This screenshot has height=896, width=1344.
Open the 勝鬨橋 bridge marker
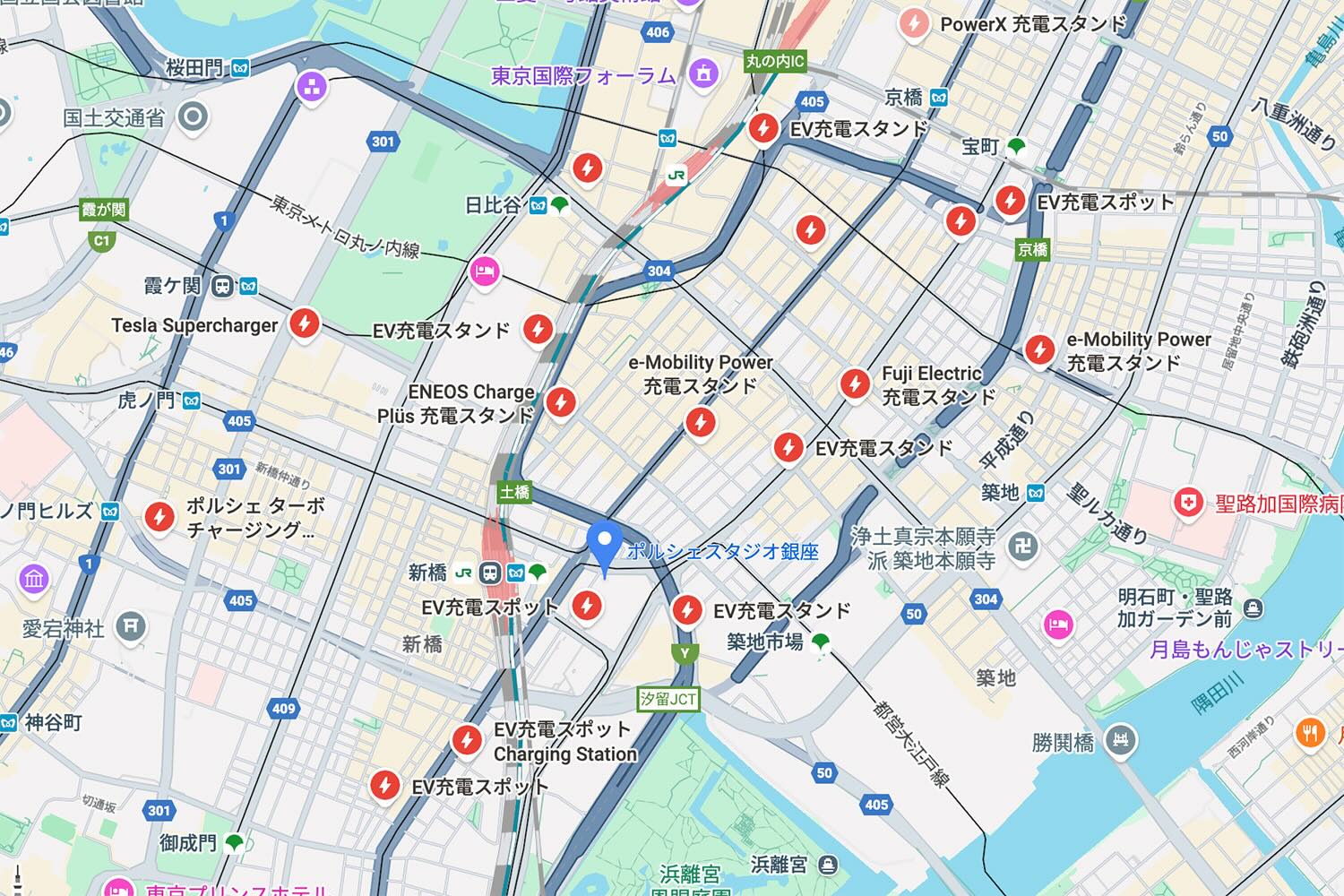point(1120,740)
